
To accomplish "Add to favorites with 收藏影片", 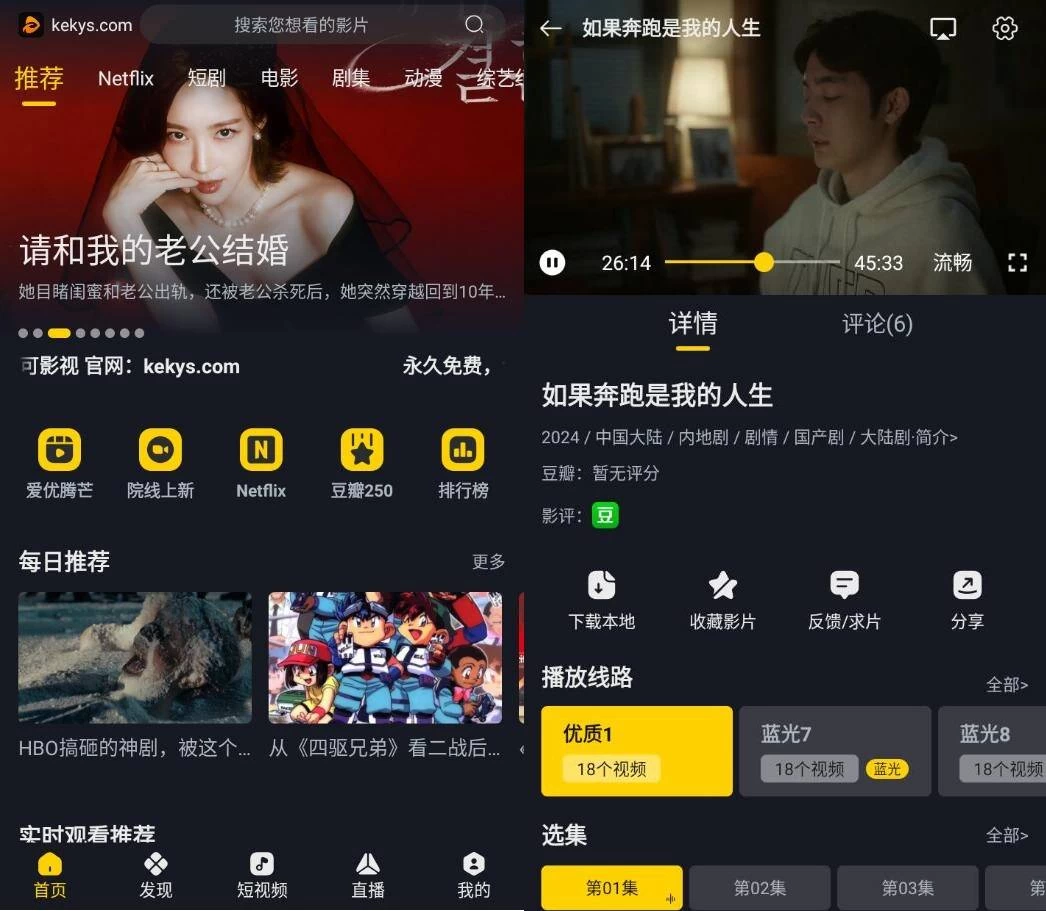I will (x=722, y=599).
